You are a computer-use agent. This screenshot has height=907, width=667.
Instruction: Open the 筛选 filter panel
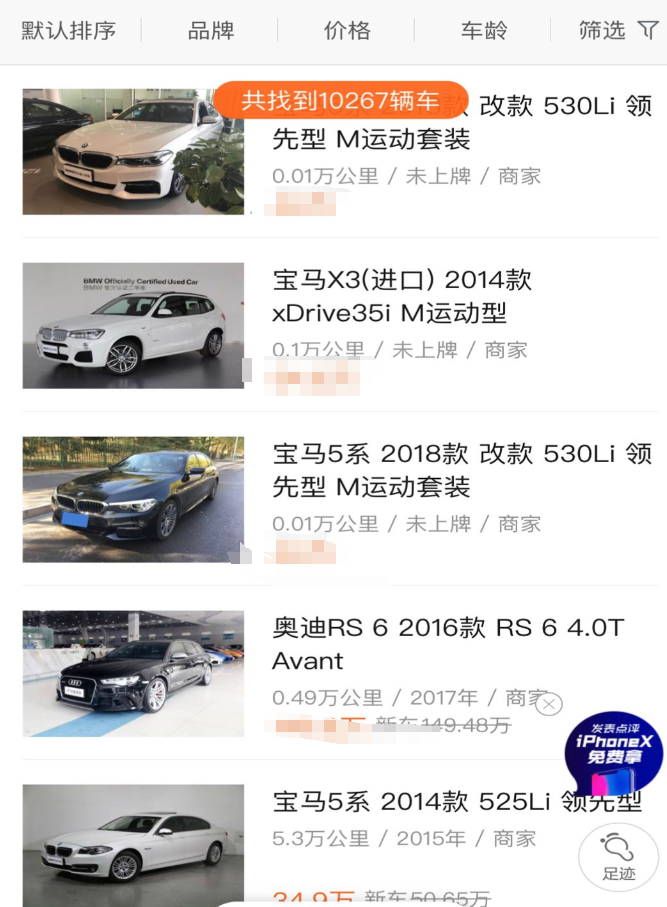click(x=617, y=31)
